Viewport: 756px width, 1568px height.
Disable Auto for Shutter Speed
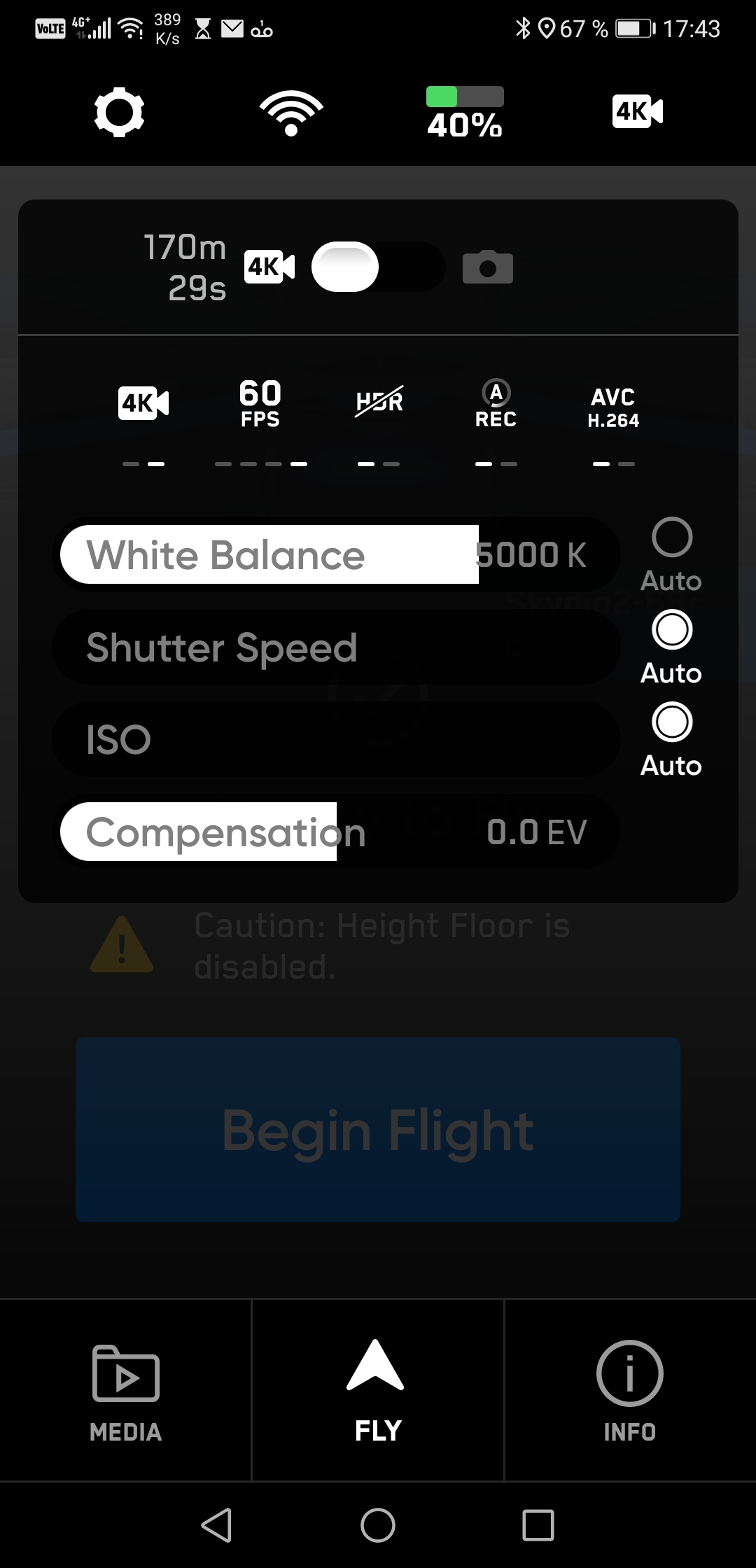coord(672,630)
